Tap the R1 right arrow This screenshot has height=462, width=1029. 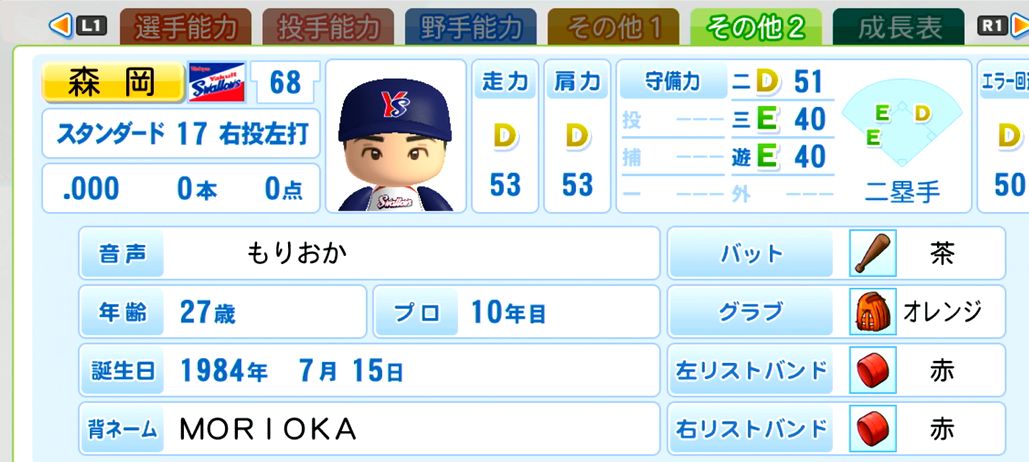click(1002, 26)
